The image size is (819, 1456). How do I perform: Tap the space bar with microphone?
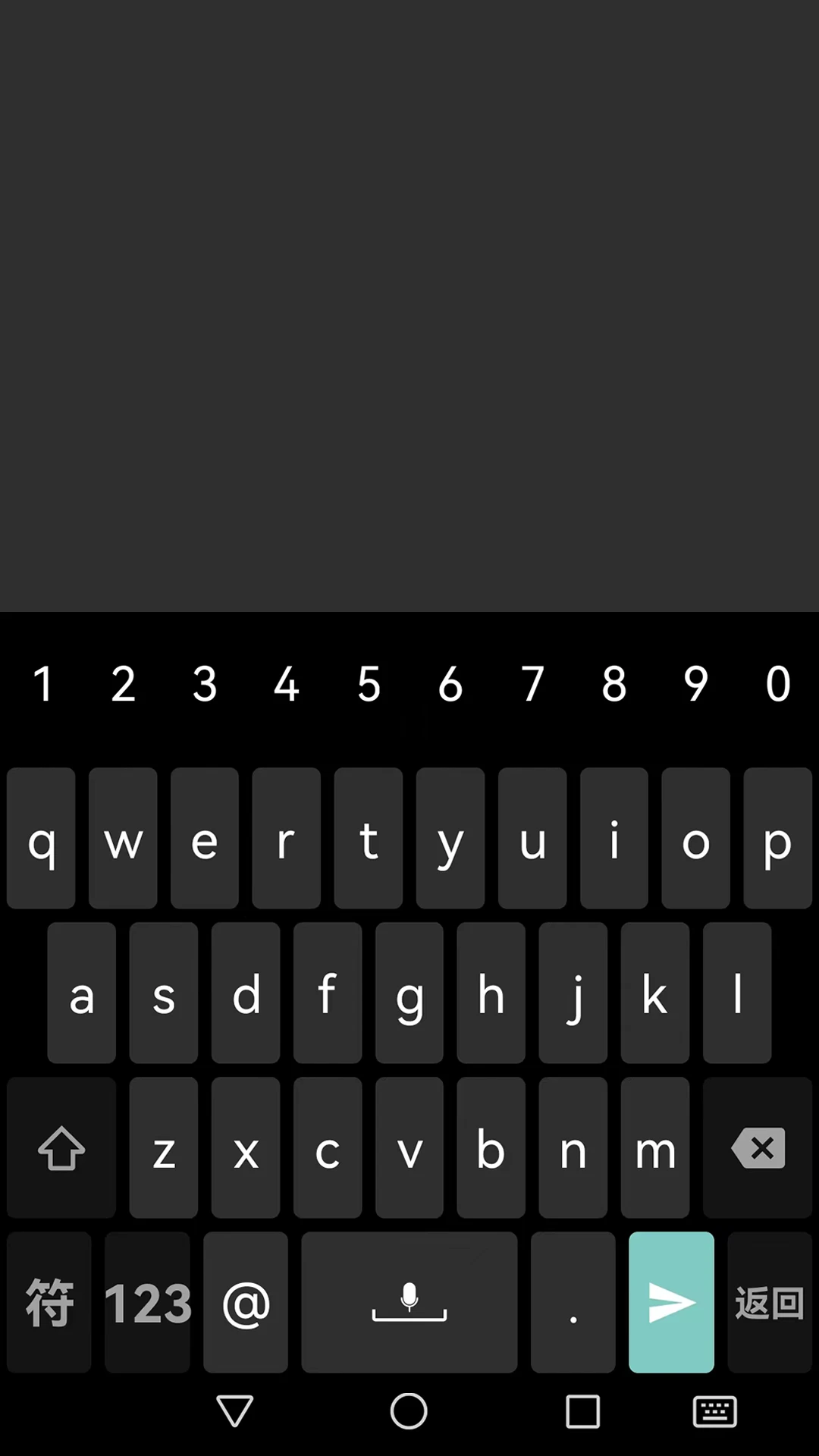coord(409,1302)
